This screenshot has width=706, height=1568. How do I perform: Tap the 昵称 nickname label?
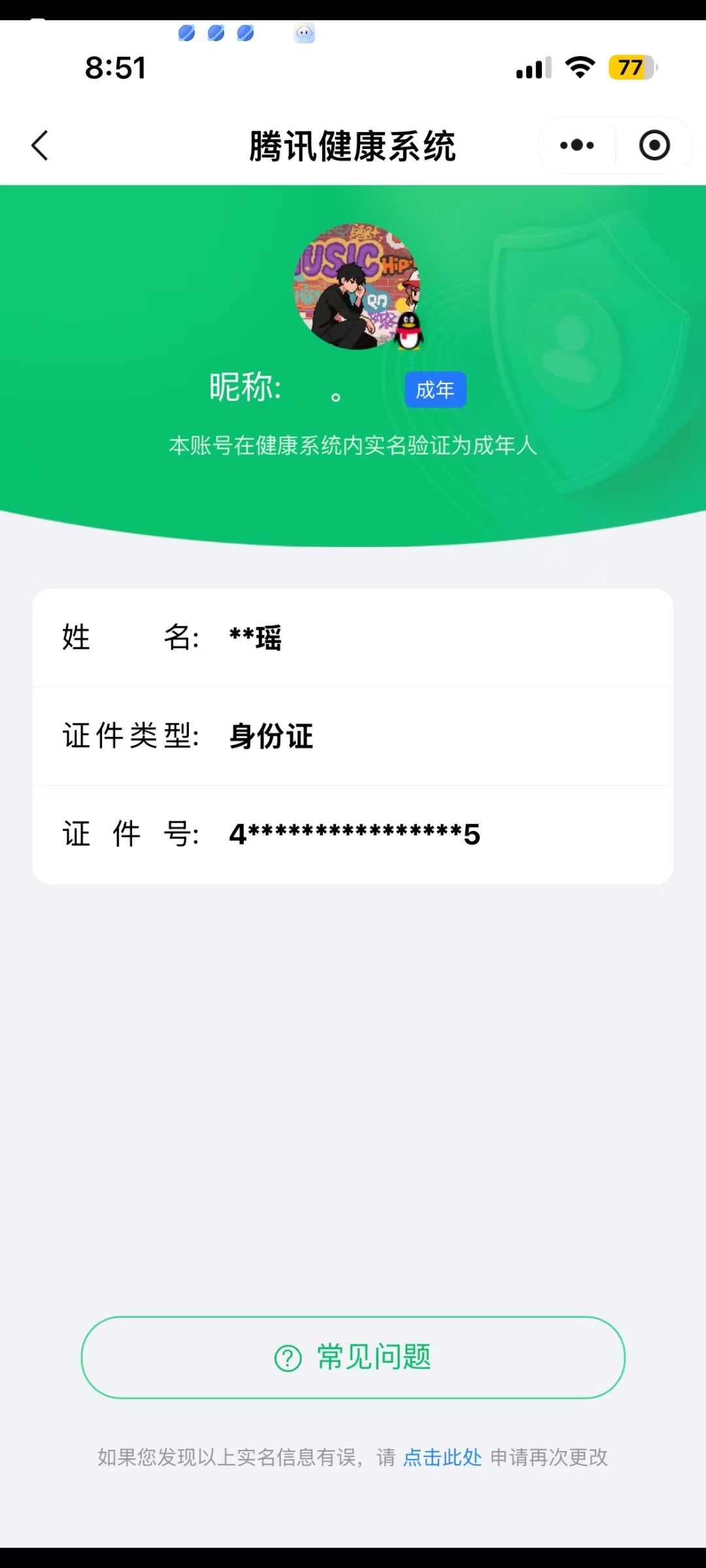tap(246, 388)
